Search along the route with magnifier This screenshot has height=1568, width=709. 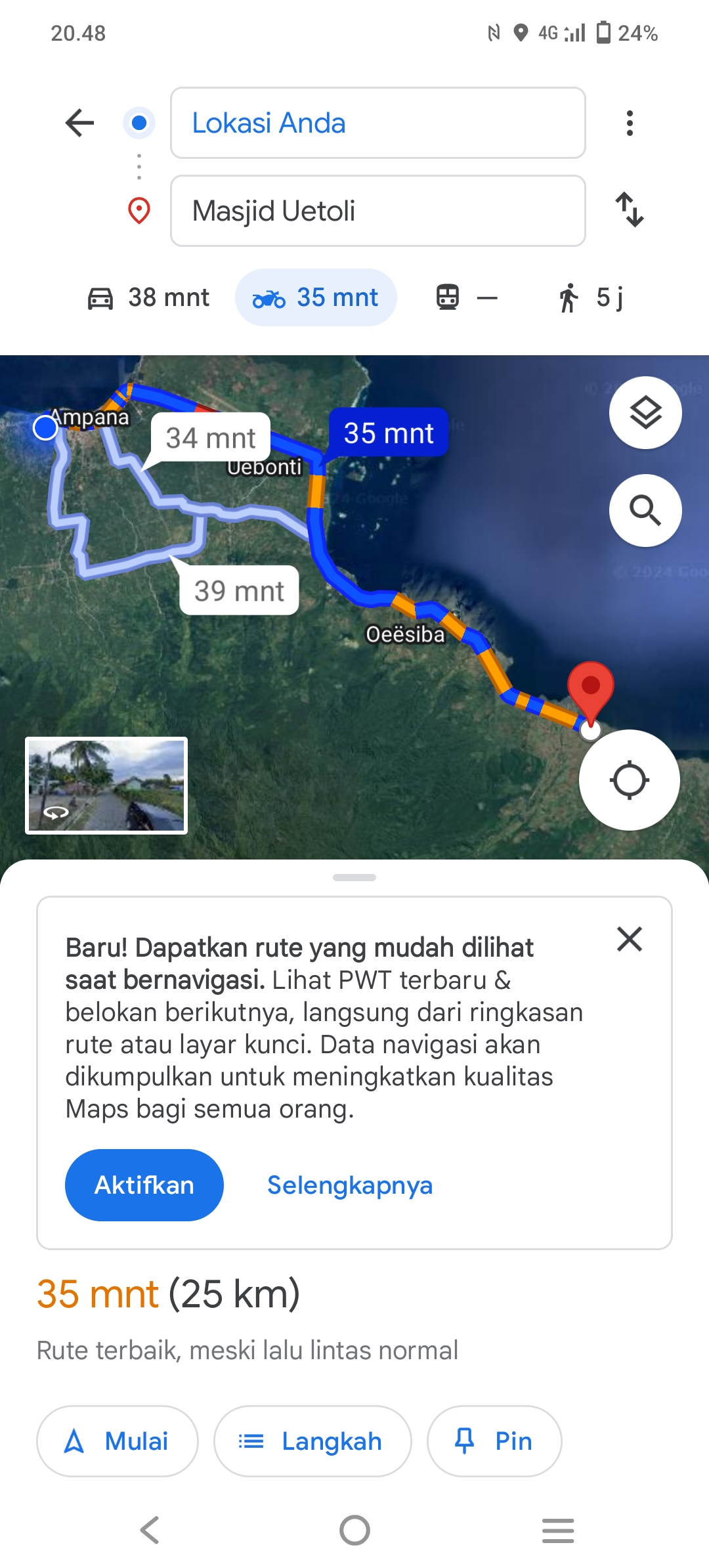click(645, 510)
